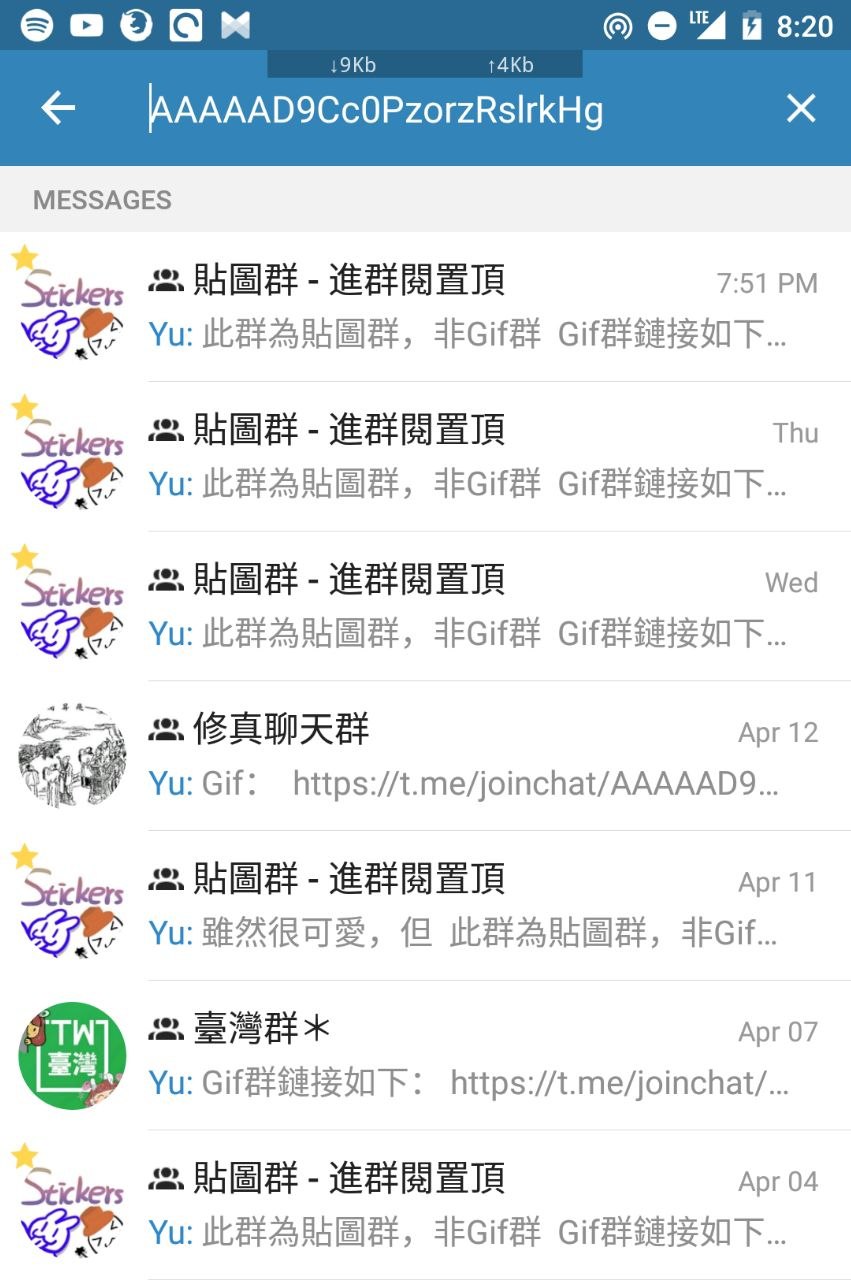Open the 臺灣群 message result

click(x=480, y=1057)
